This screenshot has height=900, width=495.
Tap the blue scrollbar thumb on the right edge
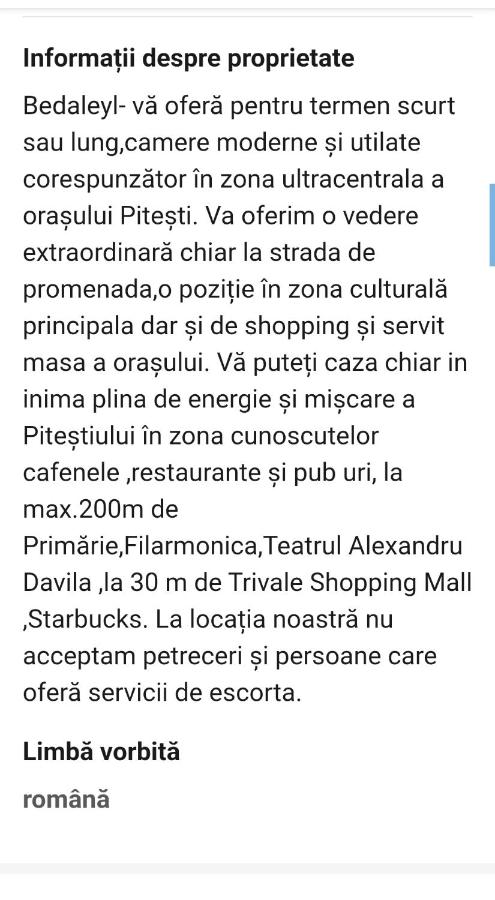pos(492,225)
